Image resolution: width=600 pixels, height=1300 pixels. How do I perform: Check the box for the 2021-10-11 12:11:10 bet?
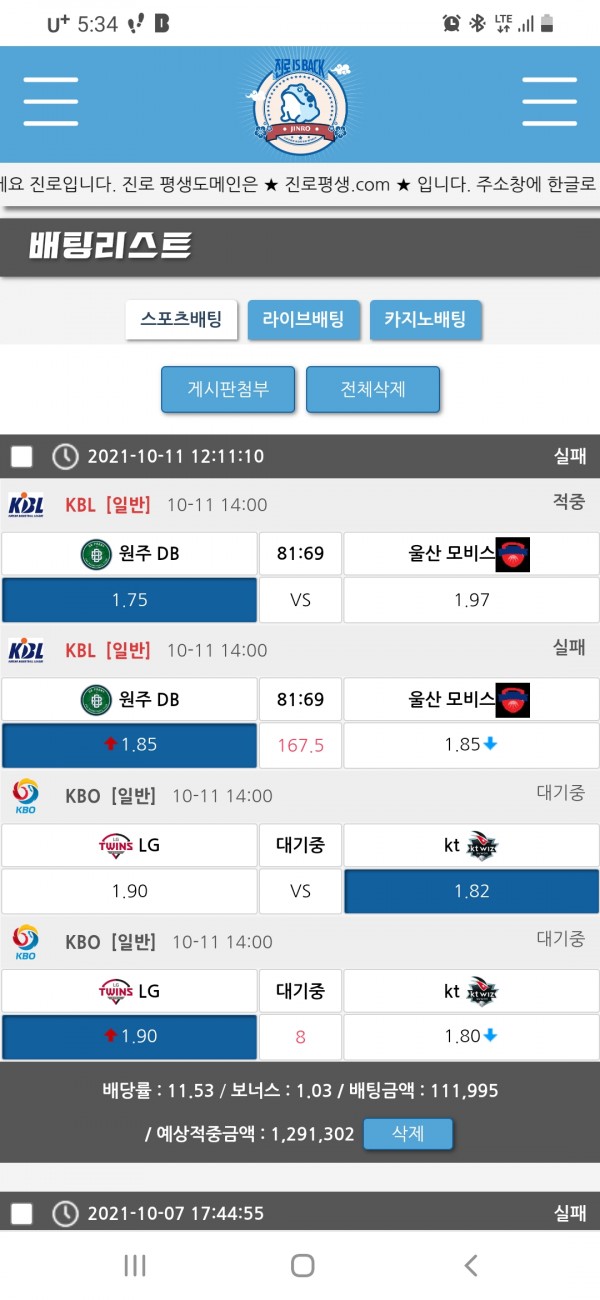(22, 457)
